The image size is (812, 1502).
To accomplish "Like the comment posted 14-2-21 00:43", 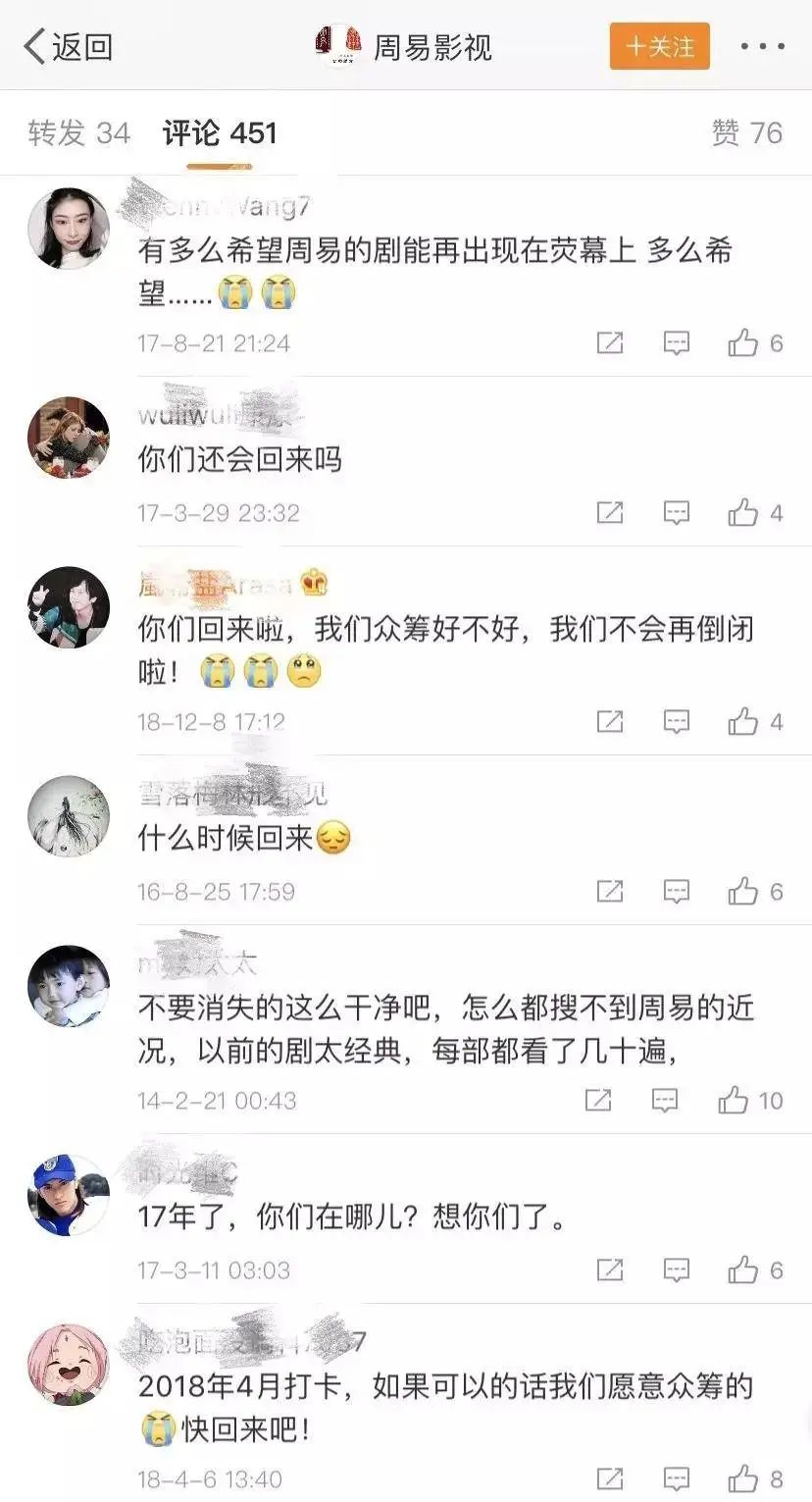I will 734,1100.
